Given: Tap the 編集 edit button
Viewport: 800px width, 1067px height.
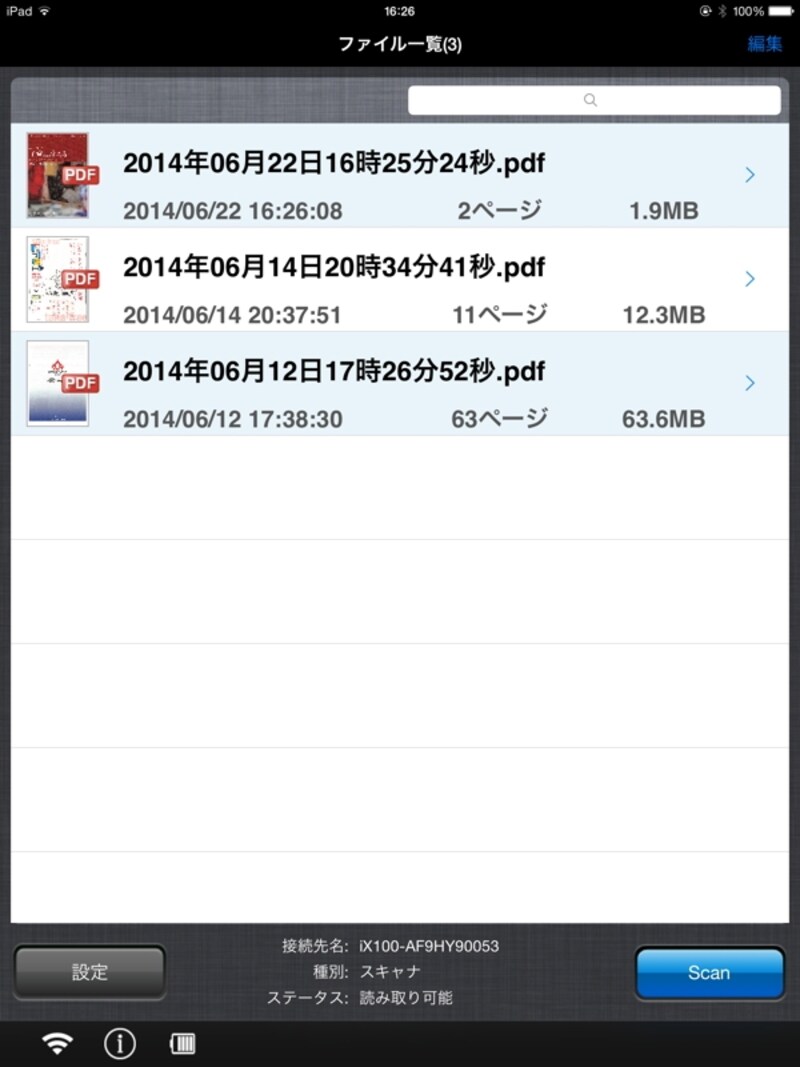Looking at the screenshot, I should point(764,44).
